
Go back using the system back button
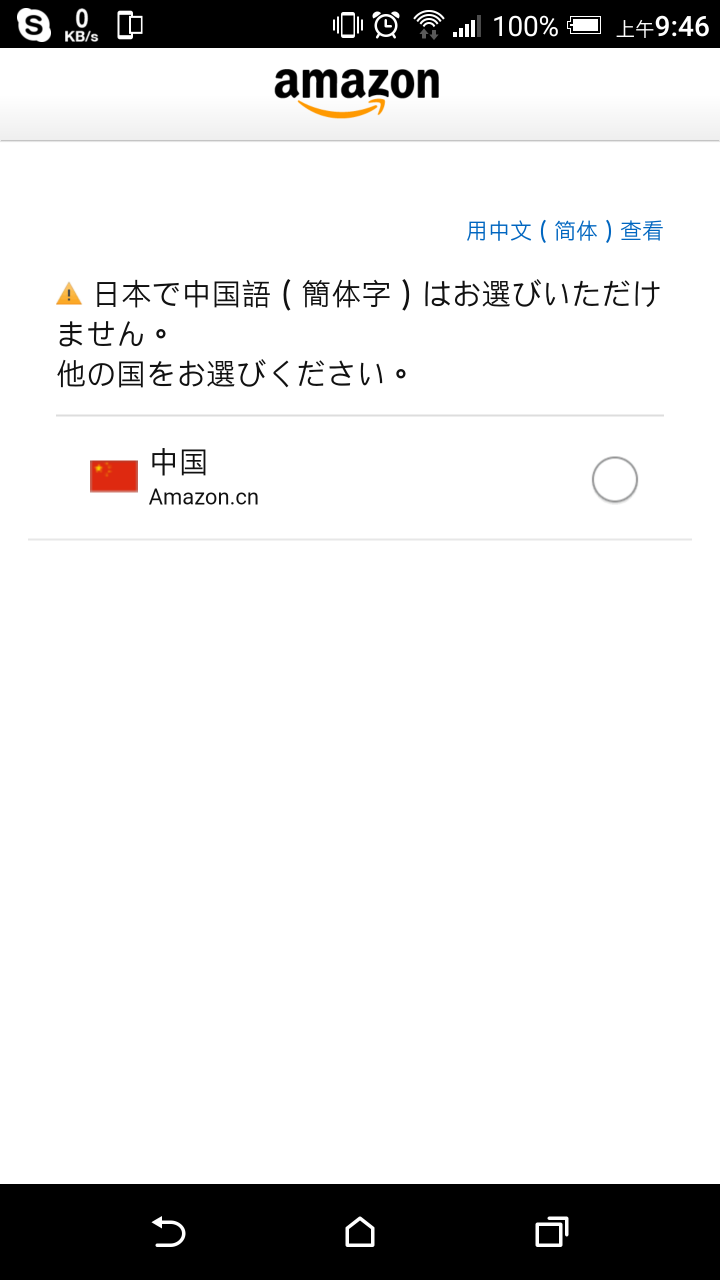pyautogui.click(x=169, y=1232)
